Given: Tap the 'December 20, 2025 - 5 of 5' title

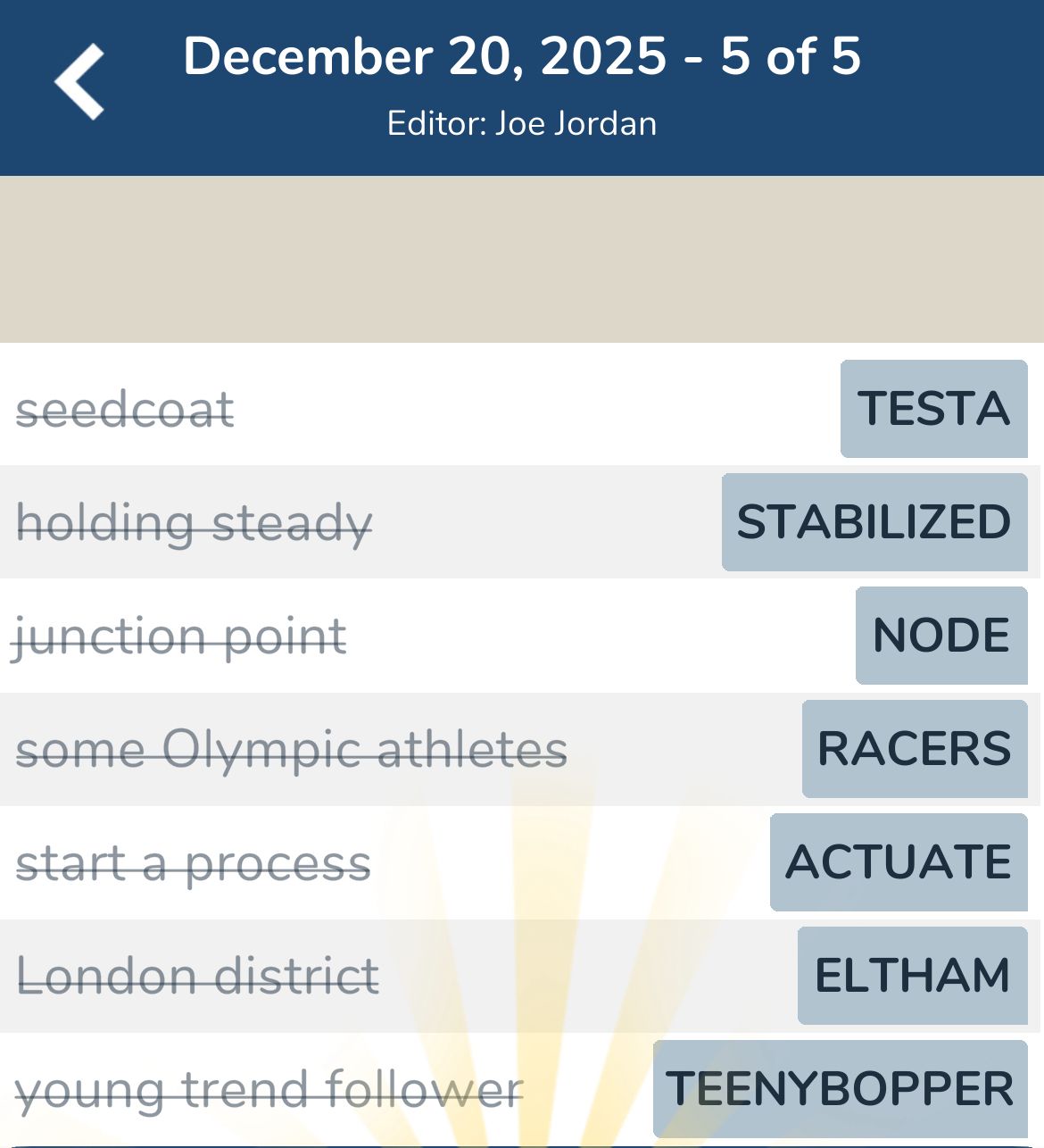Looking at the screenshot, I should (522, 55).
